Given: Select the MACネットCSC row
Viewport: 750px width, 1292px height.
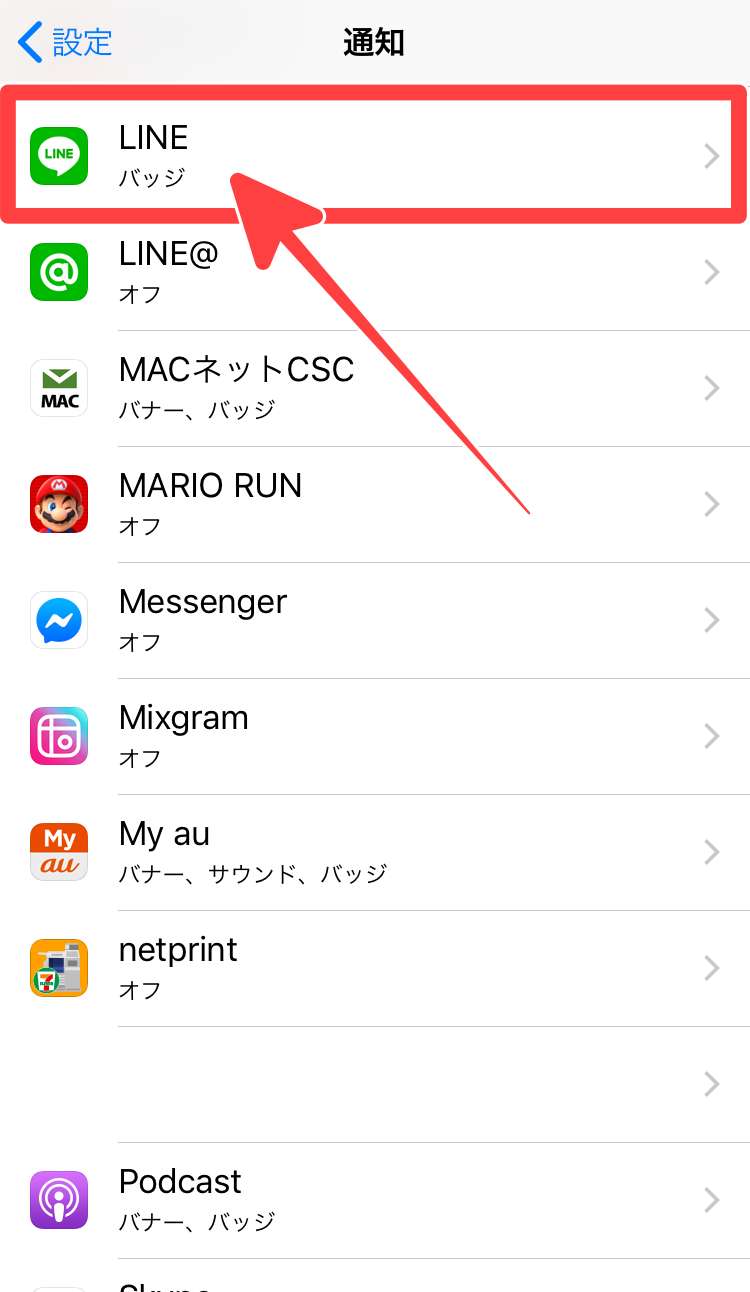Looking at the screenshot, I should coord(375,388).
